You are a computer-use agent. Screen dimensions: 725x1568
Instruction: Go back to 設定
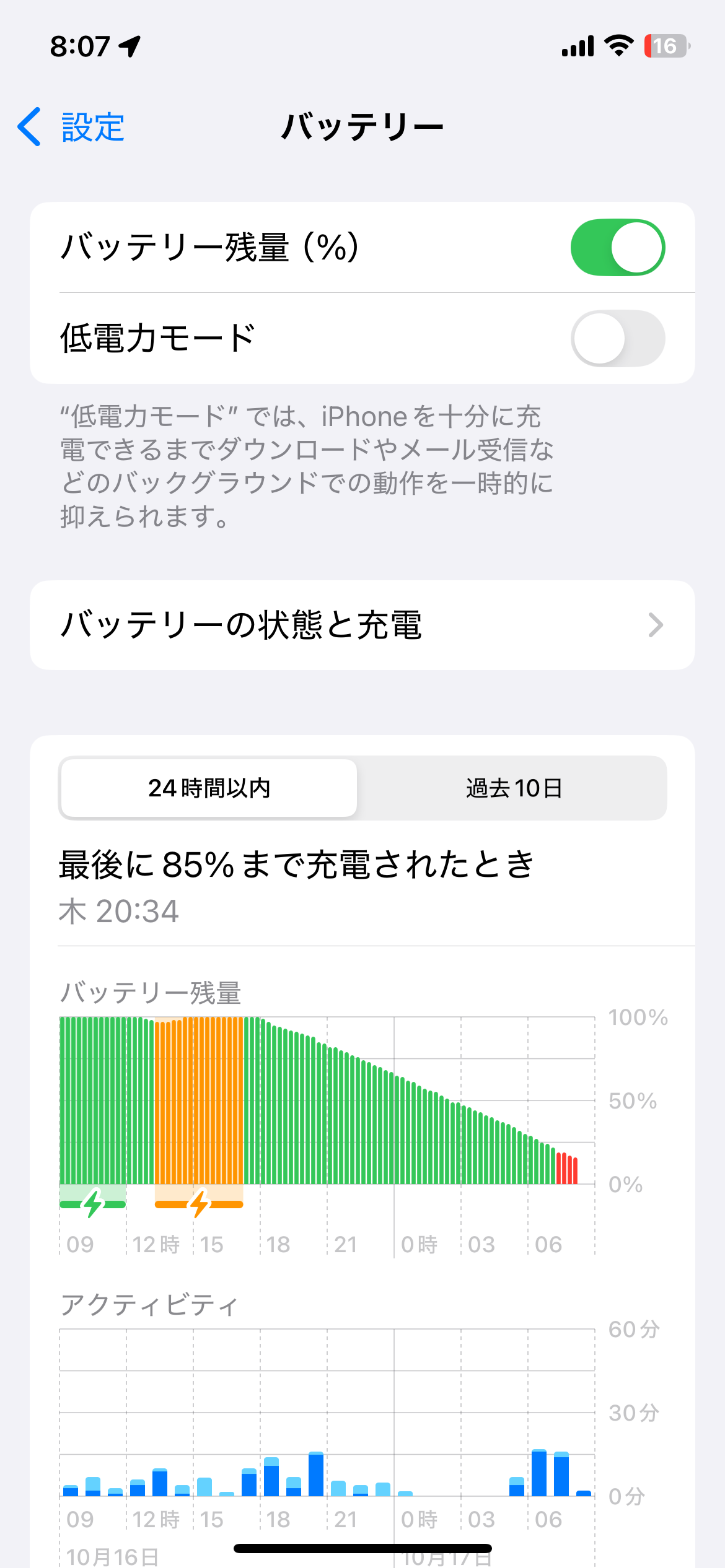tap(71, 127)
